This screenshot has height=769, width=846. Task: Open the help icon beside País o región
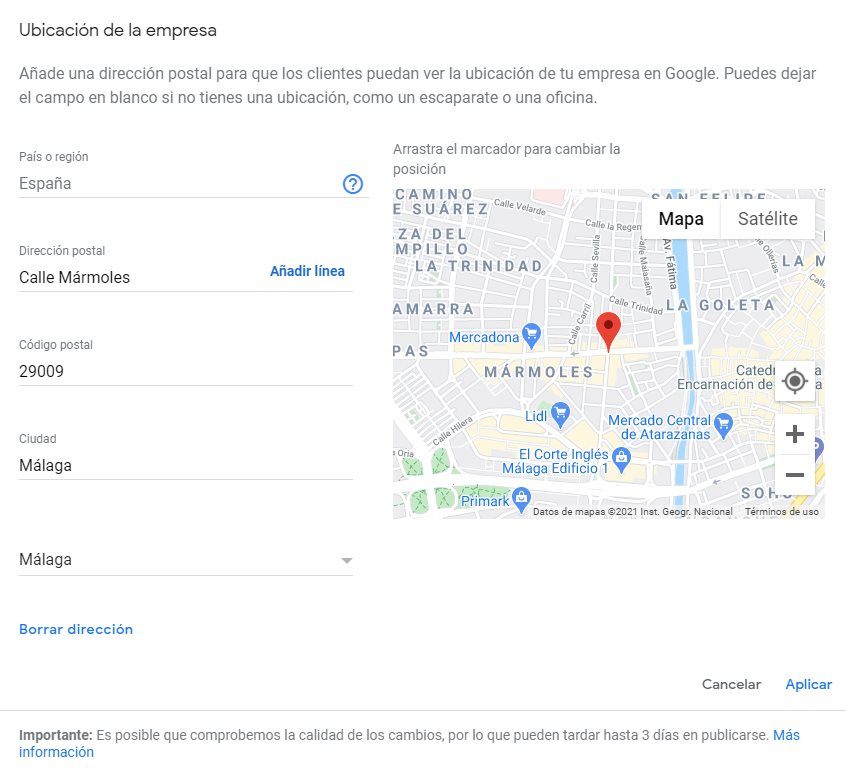point(352,184)
